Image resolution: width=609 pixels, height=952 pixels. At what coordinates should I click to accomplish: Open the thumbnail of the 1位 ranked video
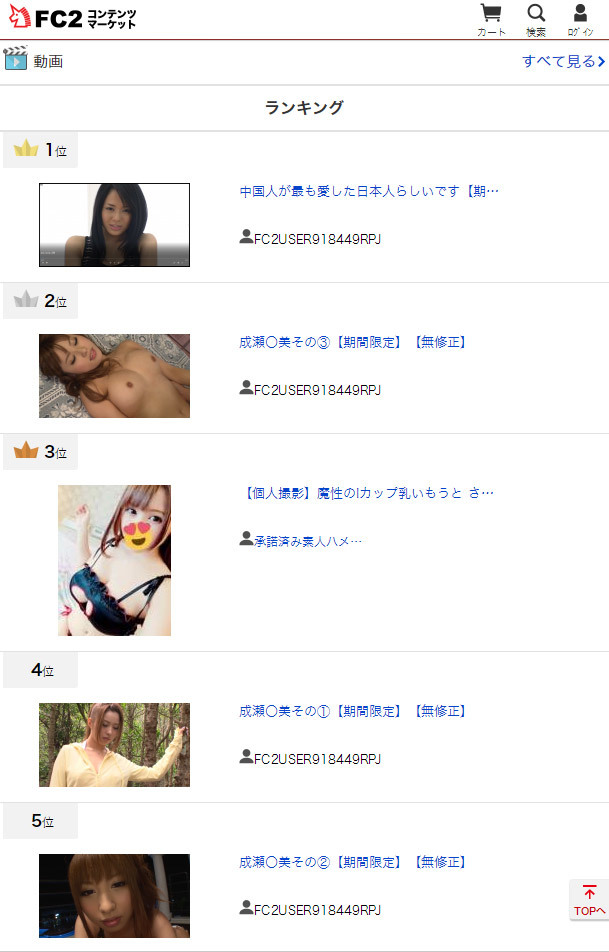tap(114, 225)
